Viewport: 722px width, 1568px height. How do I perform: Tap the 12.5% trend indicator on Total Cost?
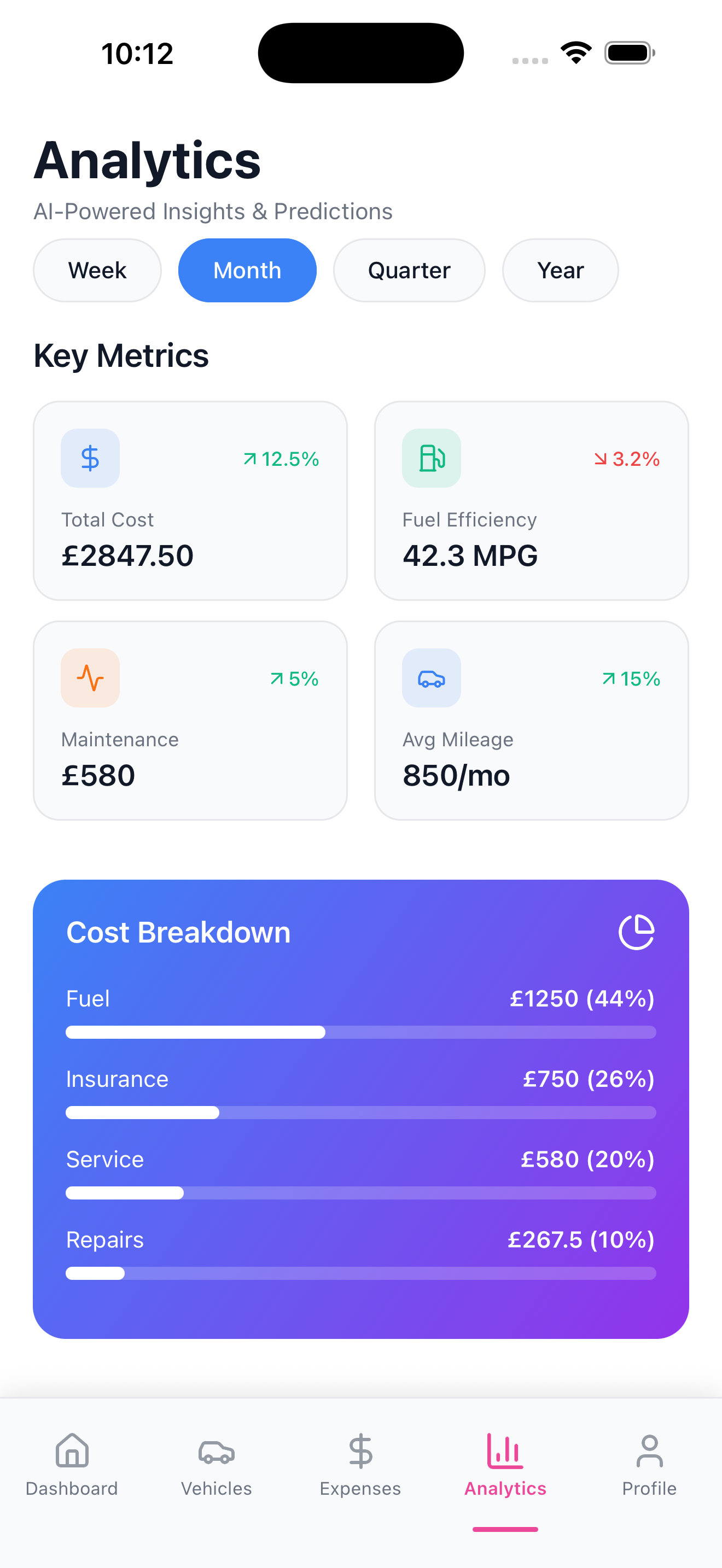pyautogui.click(x=280, y=460)
